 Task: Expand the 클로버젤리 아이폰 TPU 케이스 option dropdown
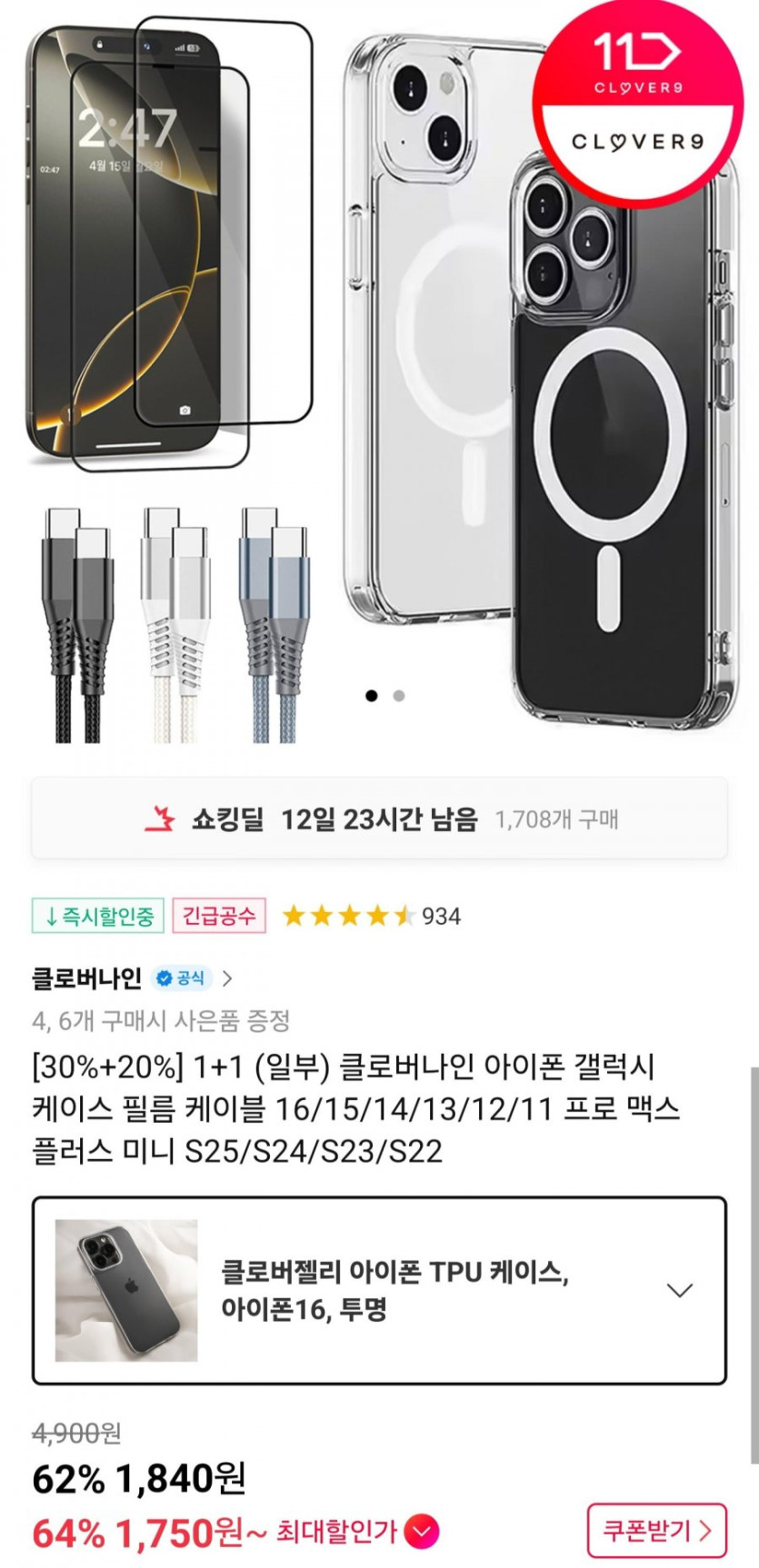pos(679,1290)
